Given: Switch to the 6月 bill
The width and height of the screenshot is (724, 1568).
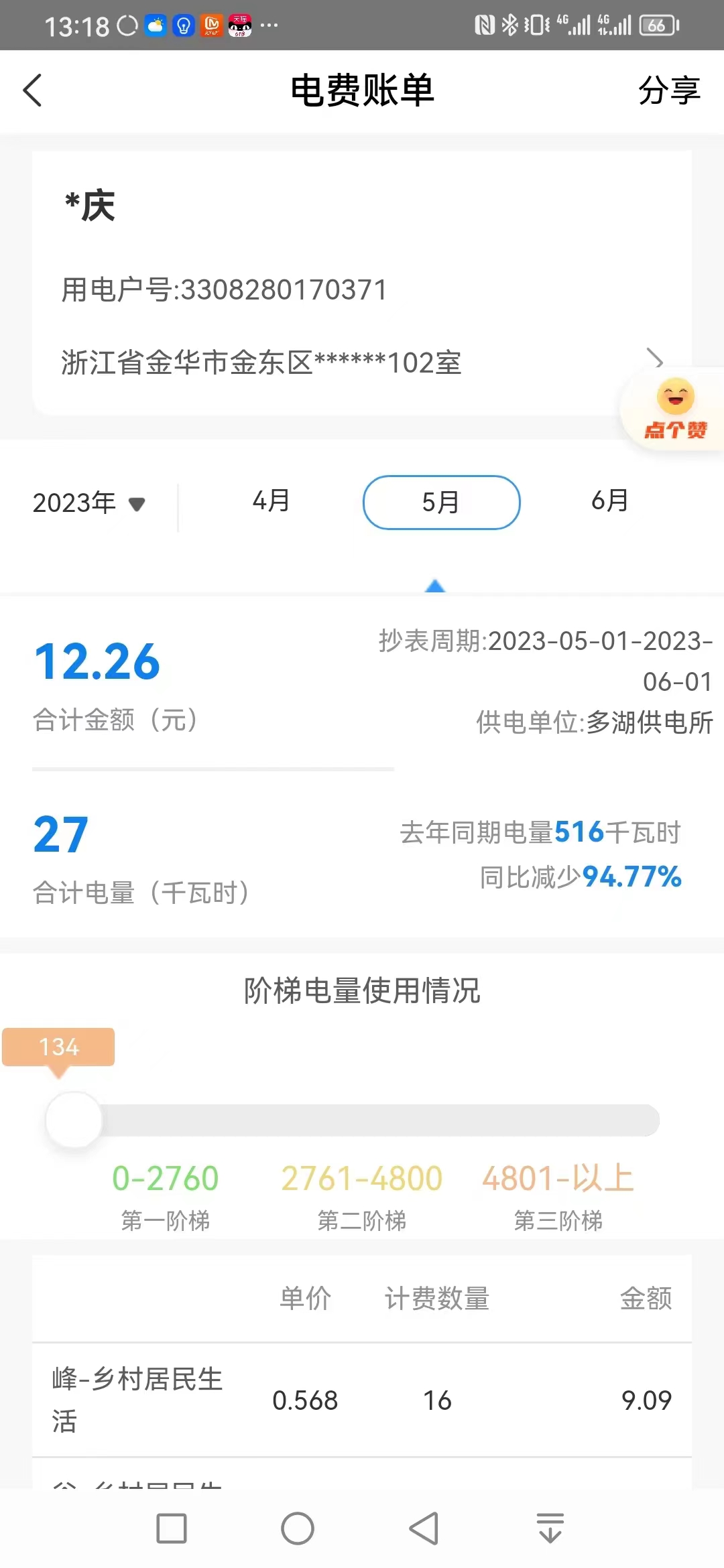Looking at the screenshot, I should click(609, 501).
